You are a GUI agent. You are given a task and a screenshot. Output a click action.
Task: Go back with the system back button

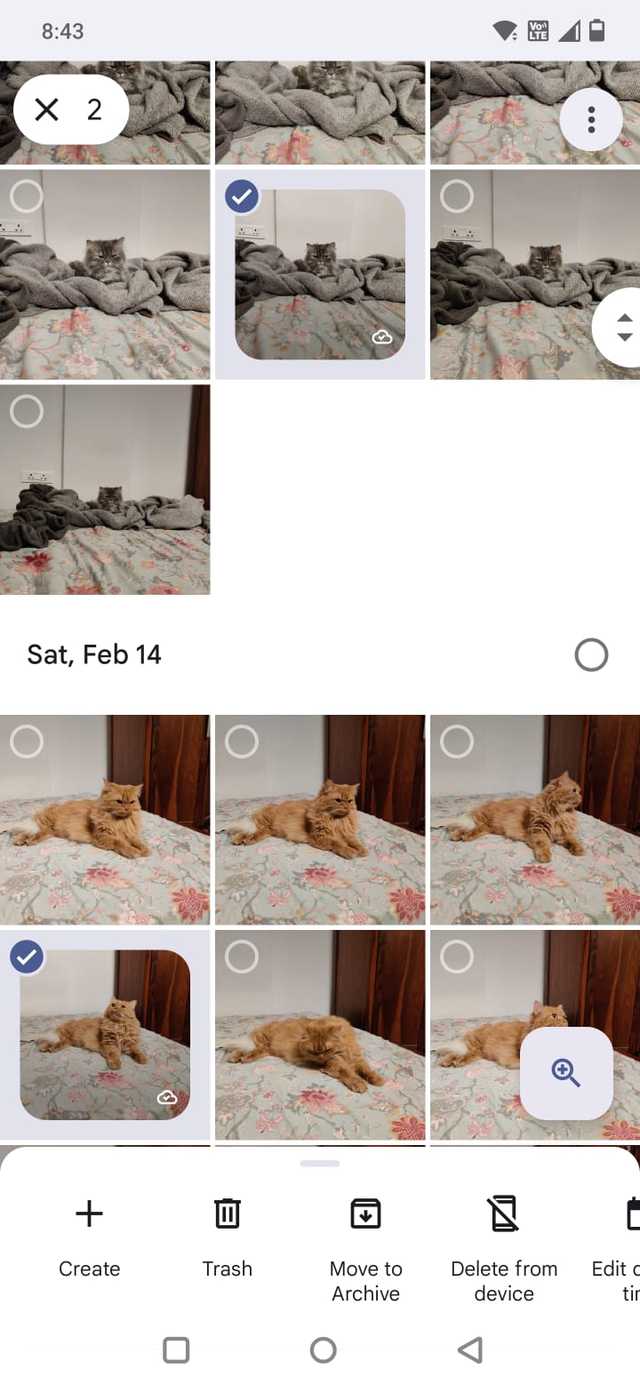tap(469, 1350)
